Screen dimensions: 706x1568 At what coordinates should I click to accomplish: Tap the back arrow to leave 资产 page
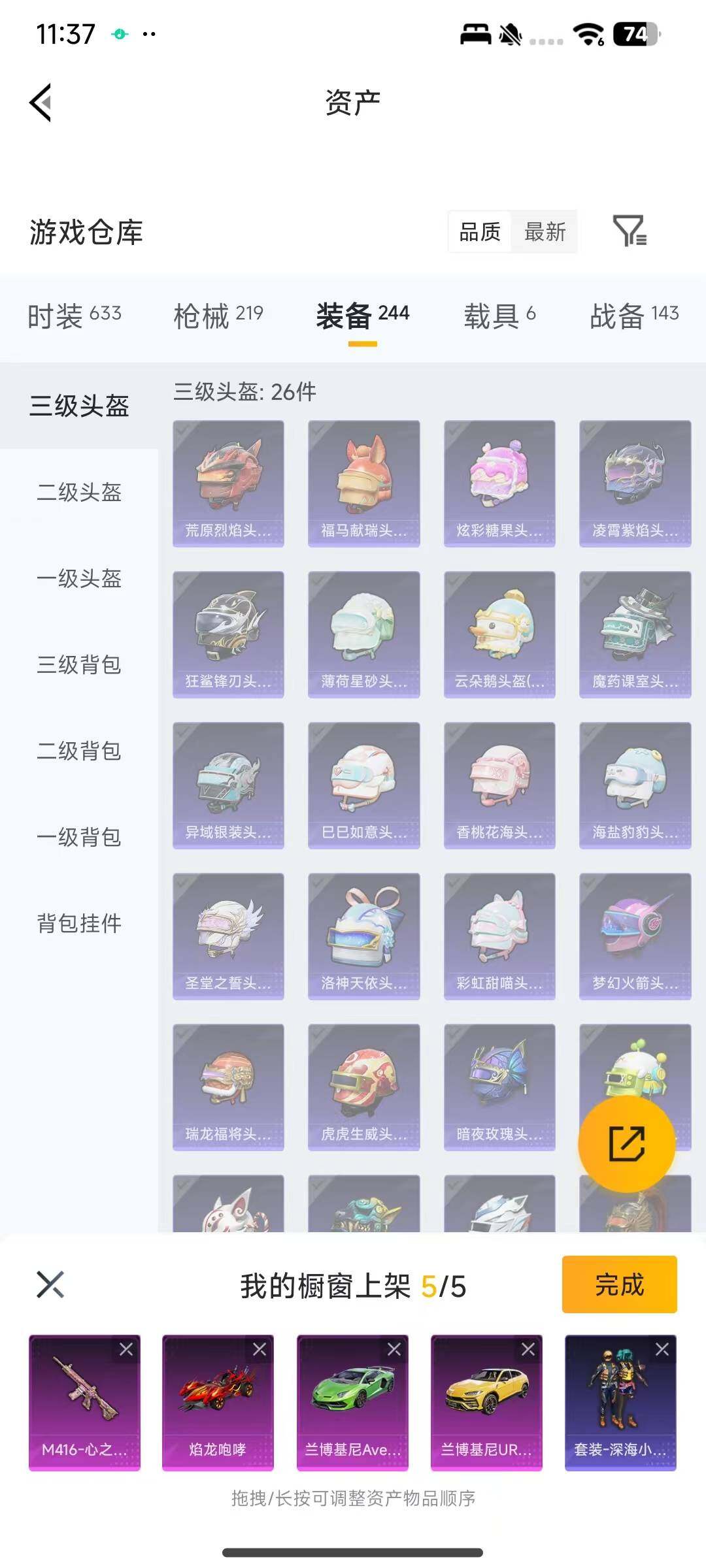coord(41,102)
